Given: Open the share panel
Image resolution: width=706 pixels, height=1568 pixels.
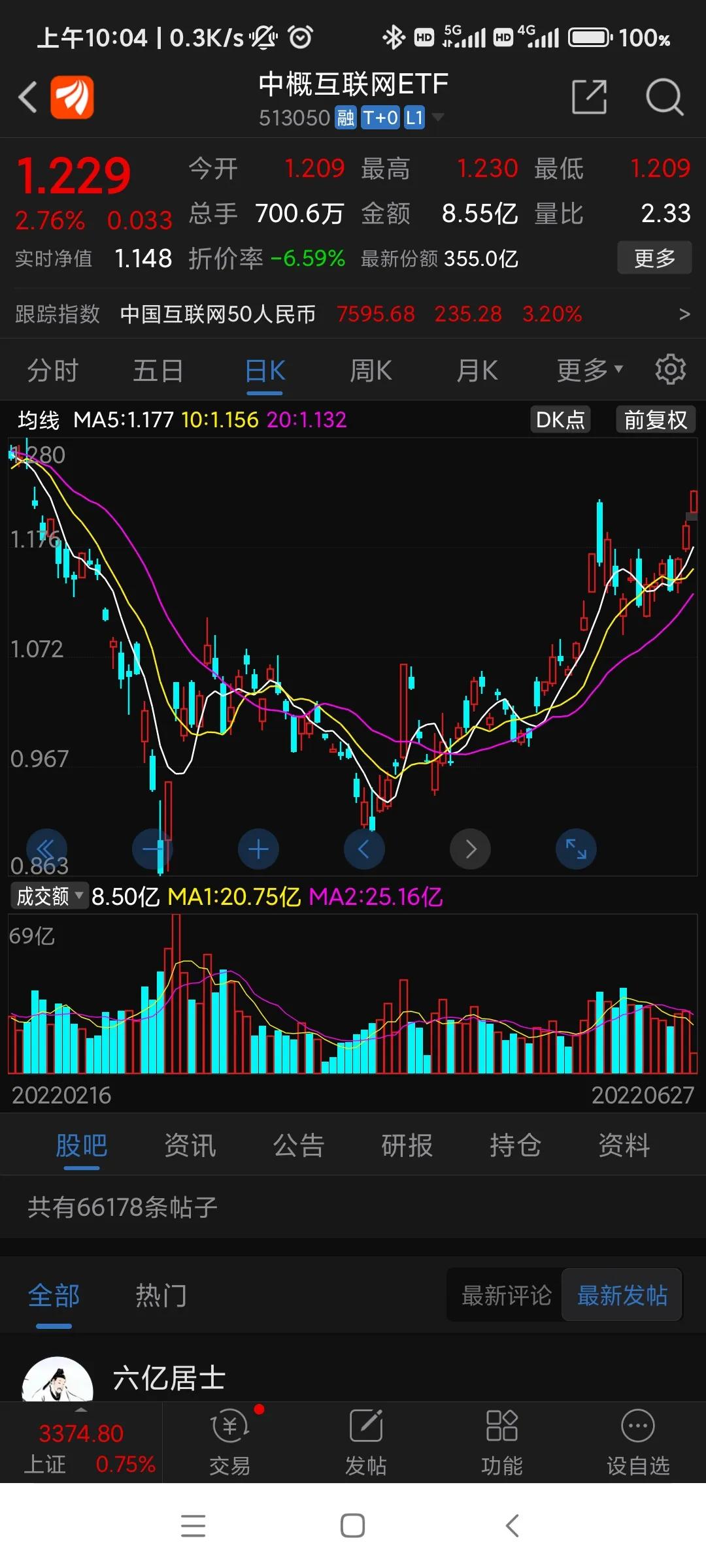Looking at the screenshot, I should click(589, 97).
